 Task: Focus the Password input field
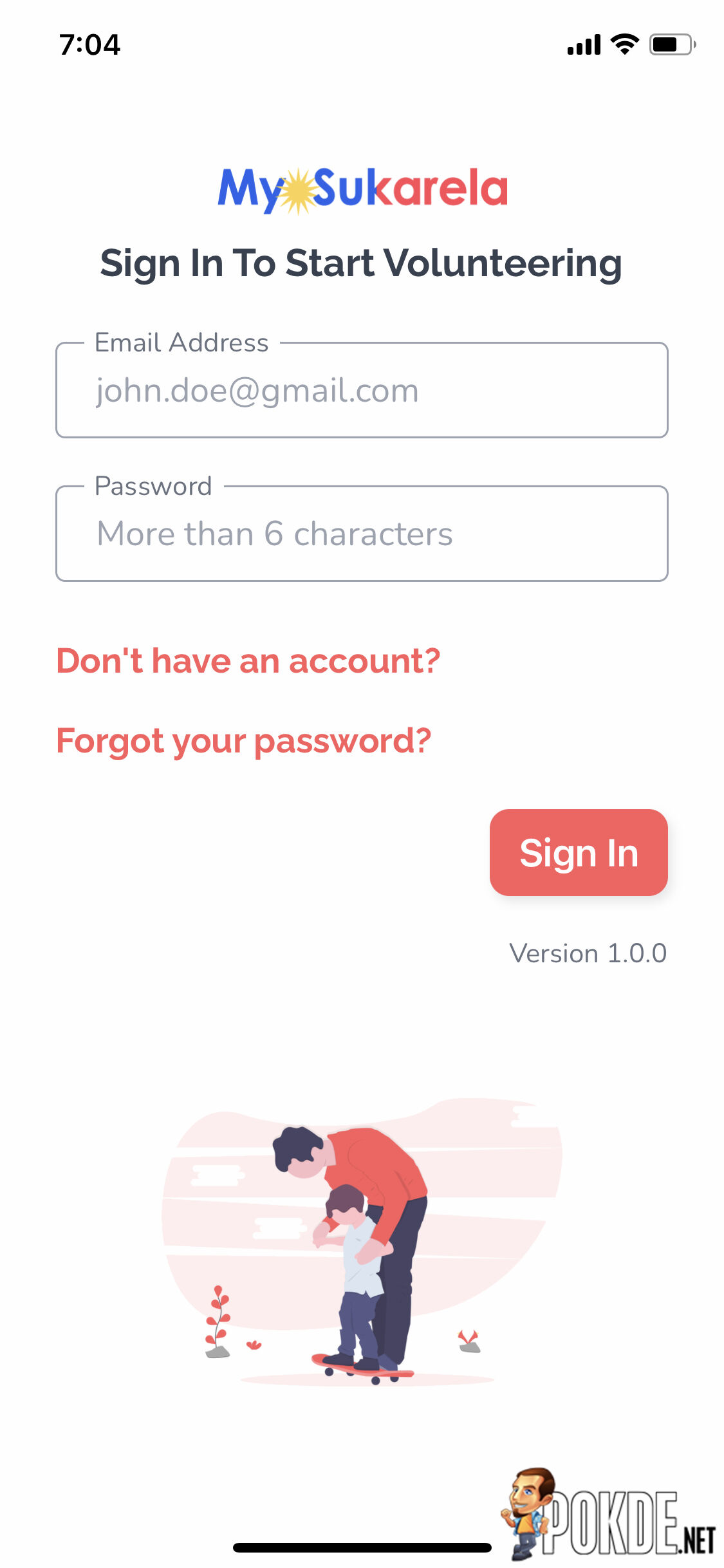tap(362, 534)
